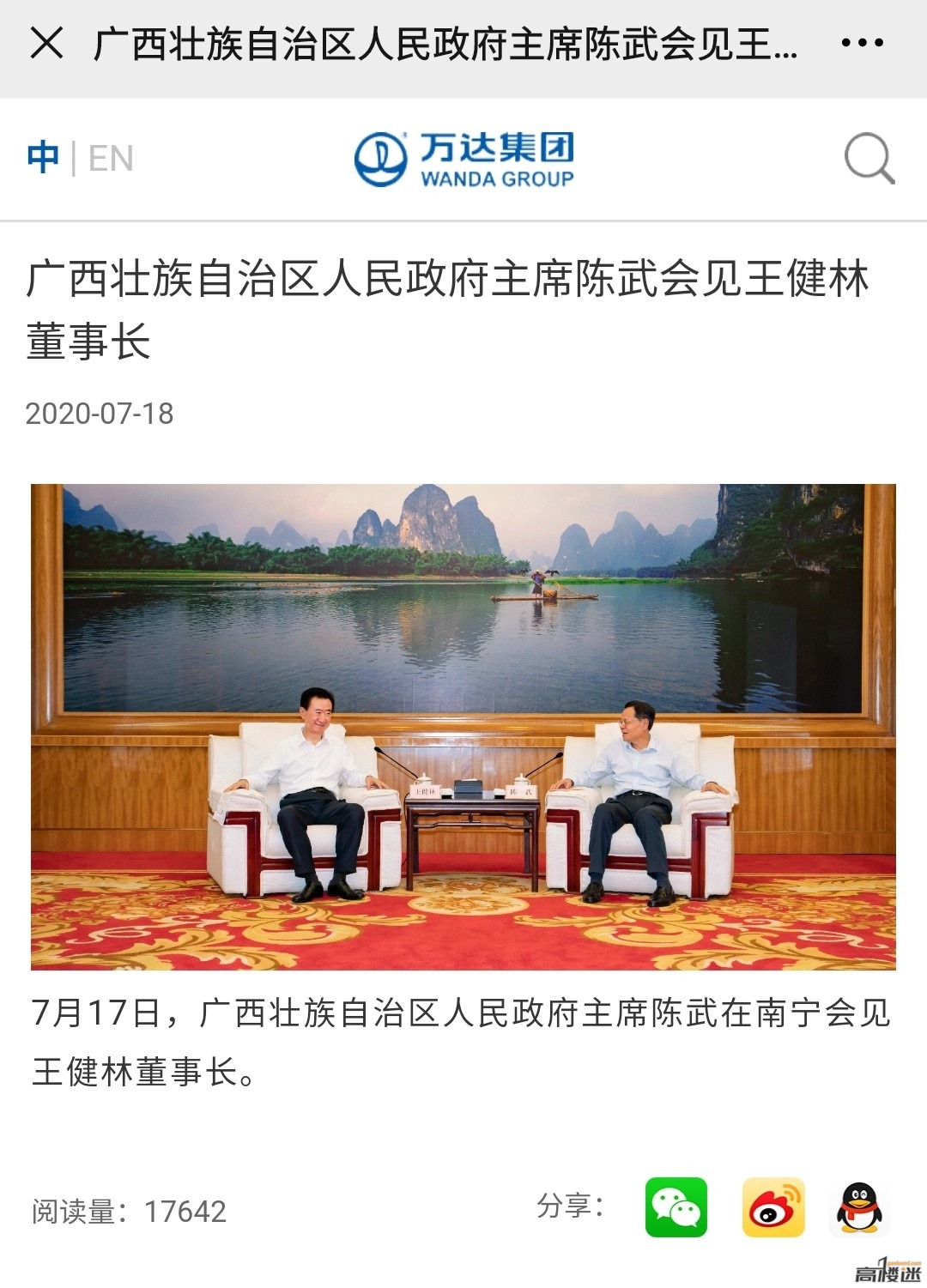
Task: Open the three-dot overflow menu
Action: point(861,43)
